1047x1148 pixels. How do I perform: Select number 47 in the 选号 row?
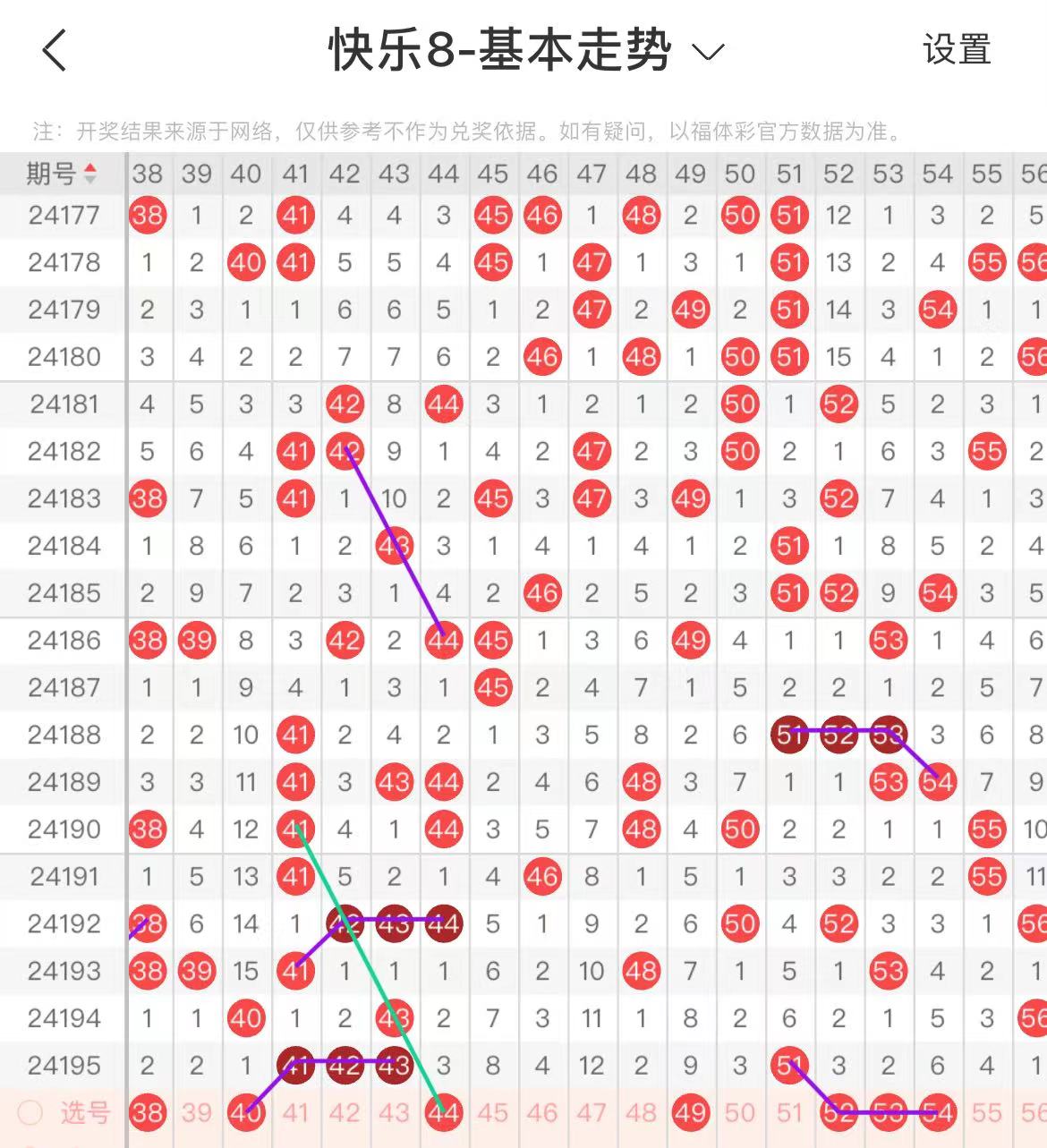point(592,1112)
